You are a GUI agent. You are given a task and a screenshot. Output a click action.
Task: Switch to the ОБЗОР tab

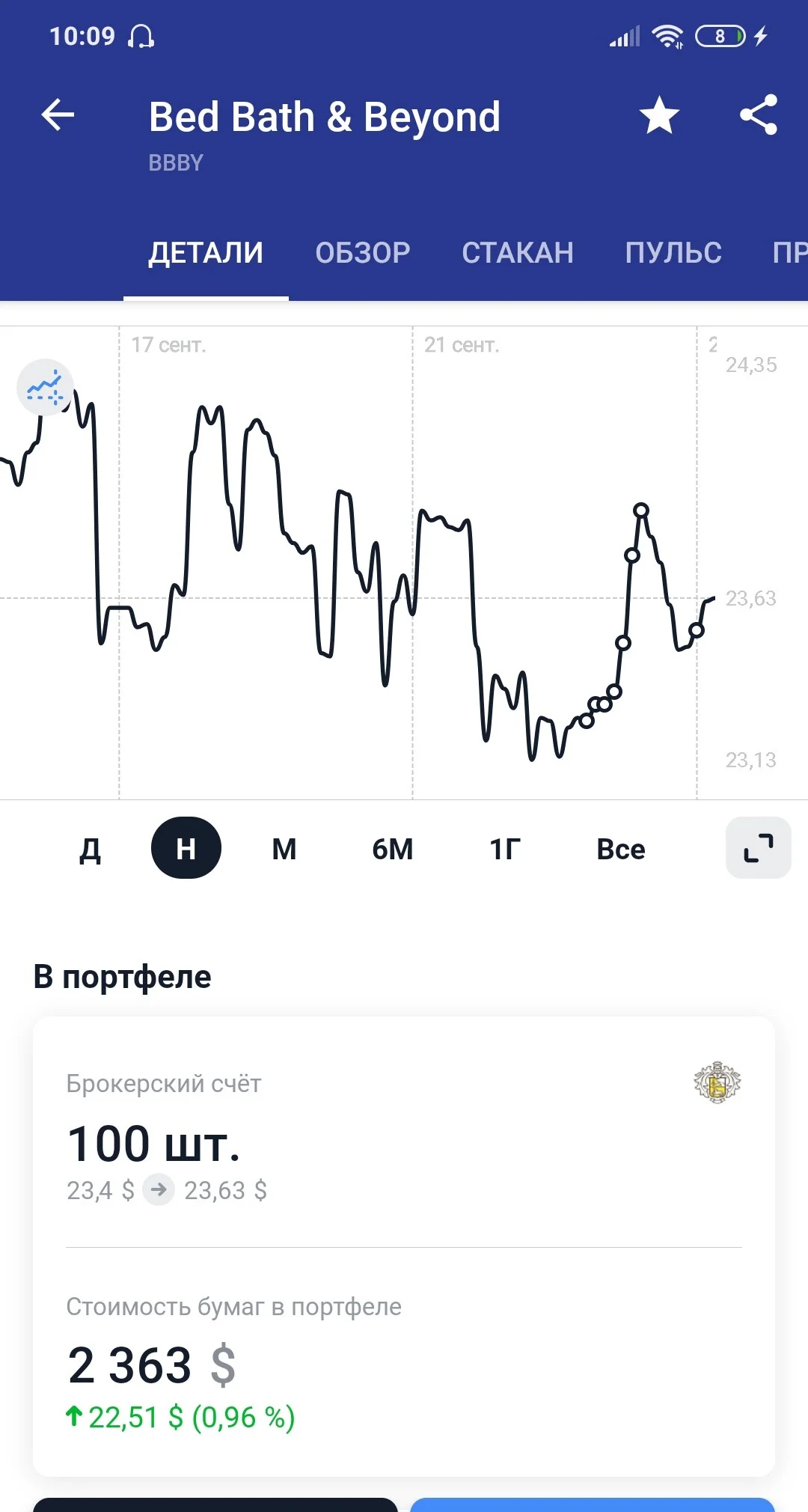pyautogui.click(x=363, y=253)
